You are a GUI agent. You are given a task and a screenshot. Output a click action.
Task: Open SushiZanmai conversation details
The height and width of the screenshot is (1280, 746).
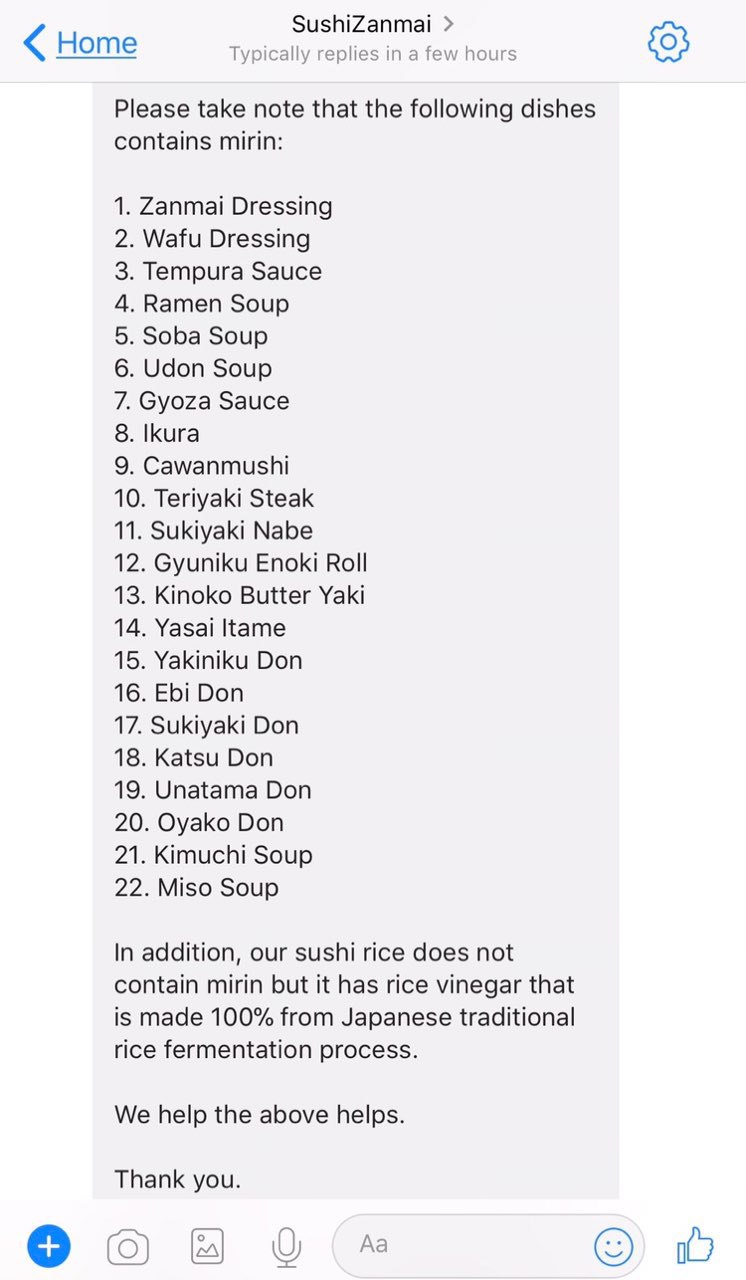pos(372,24)
